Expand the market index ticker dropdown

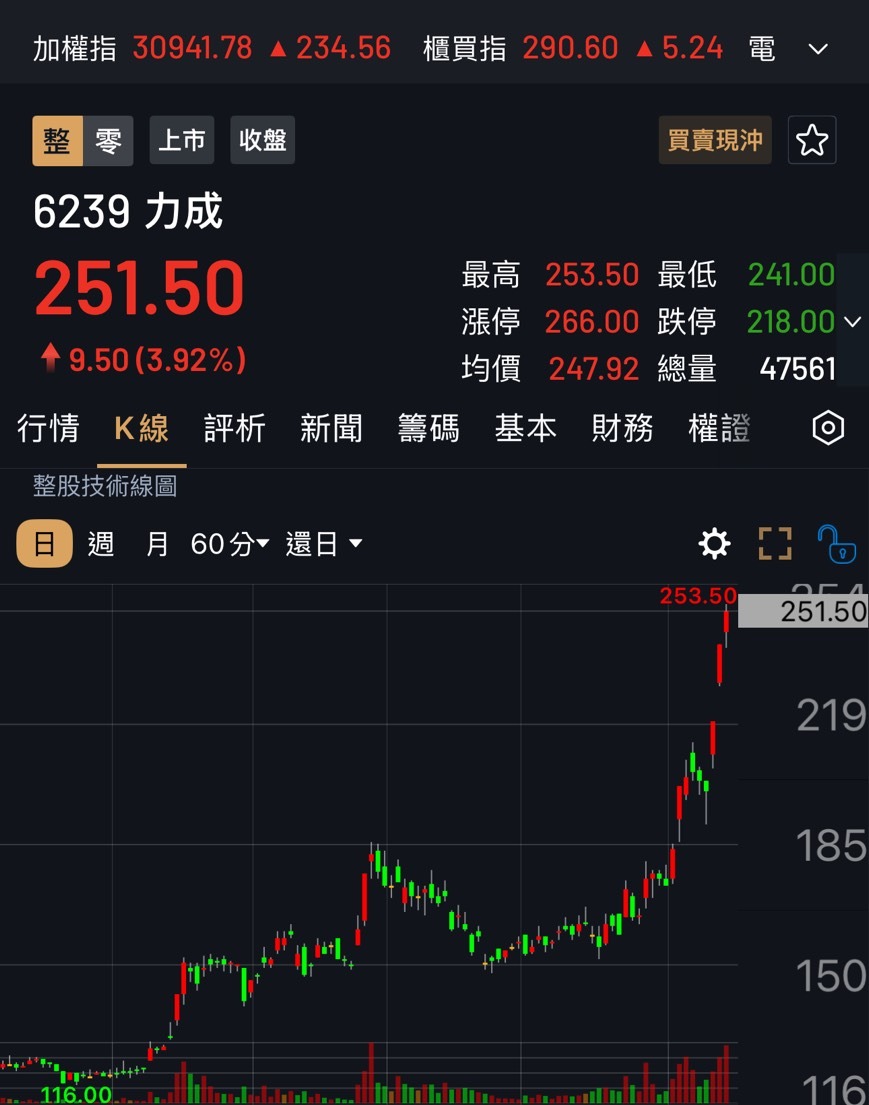tap(818, 49)
